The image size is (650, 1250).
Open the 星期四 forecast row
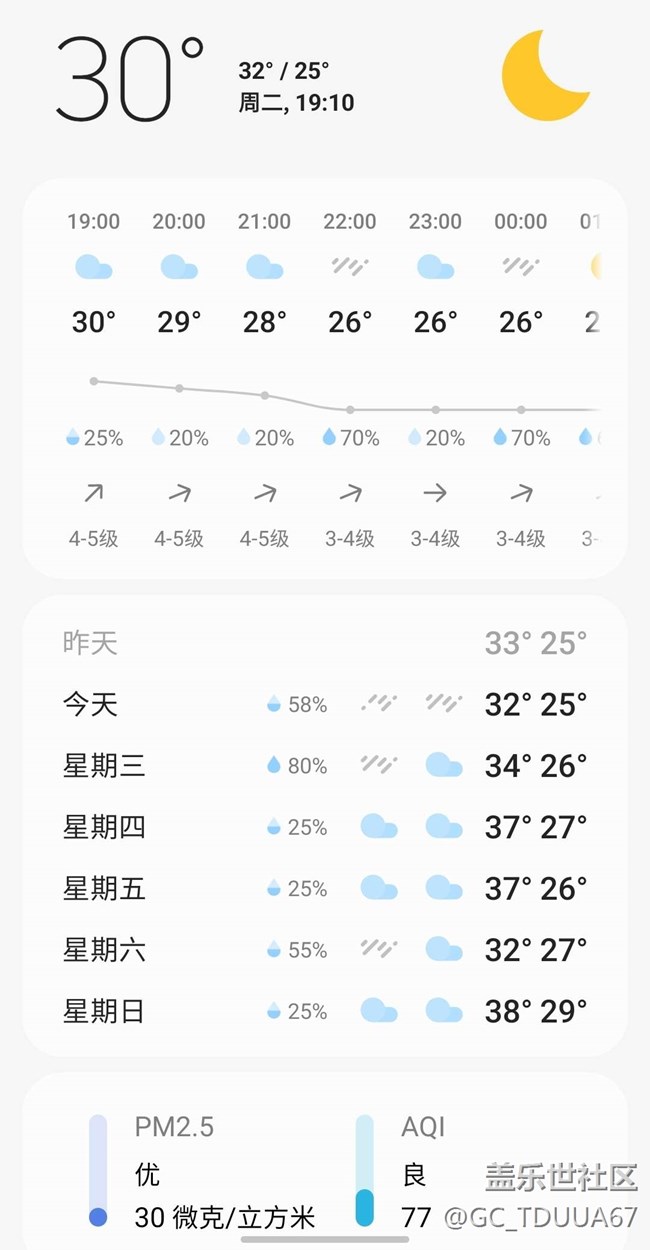[x=324, y=827]
